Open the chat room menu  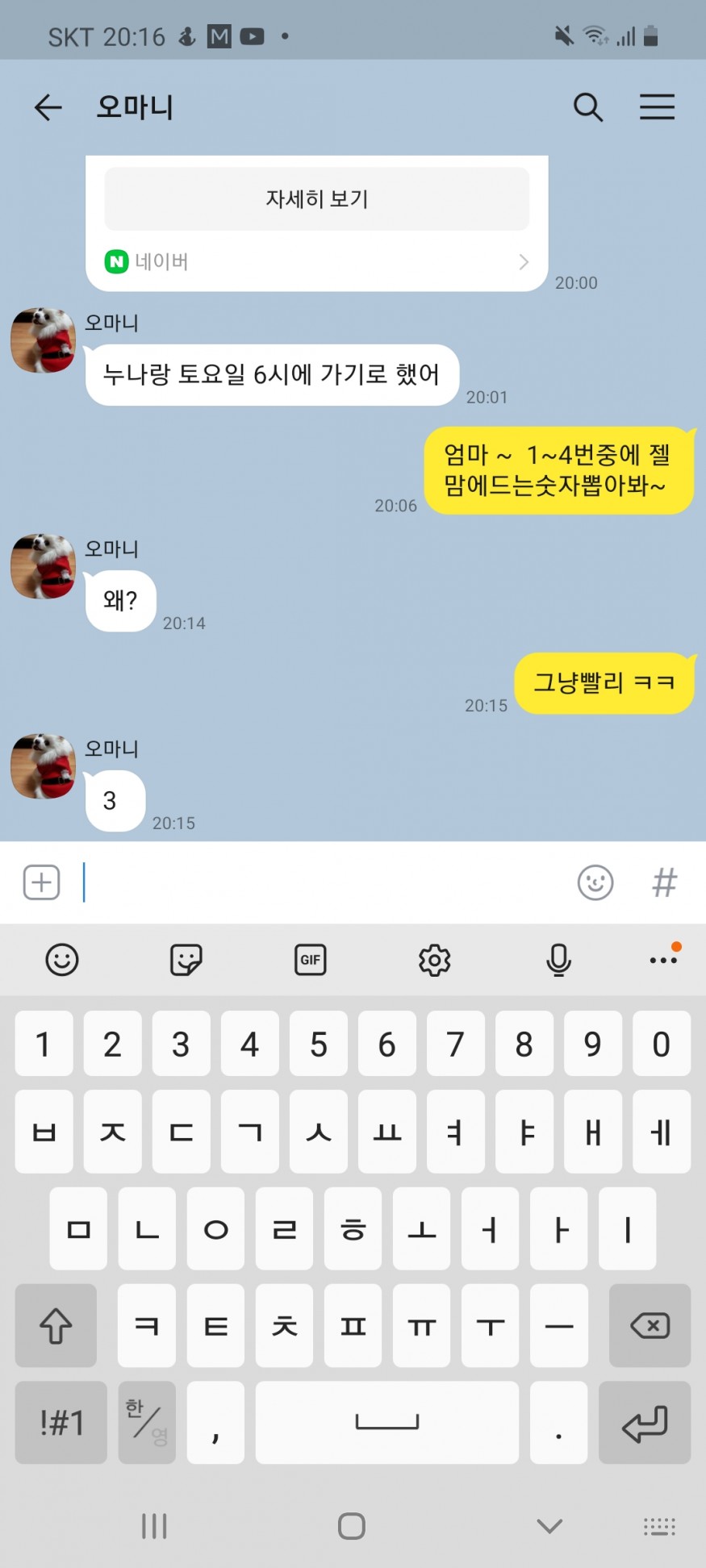(657, 107)
